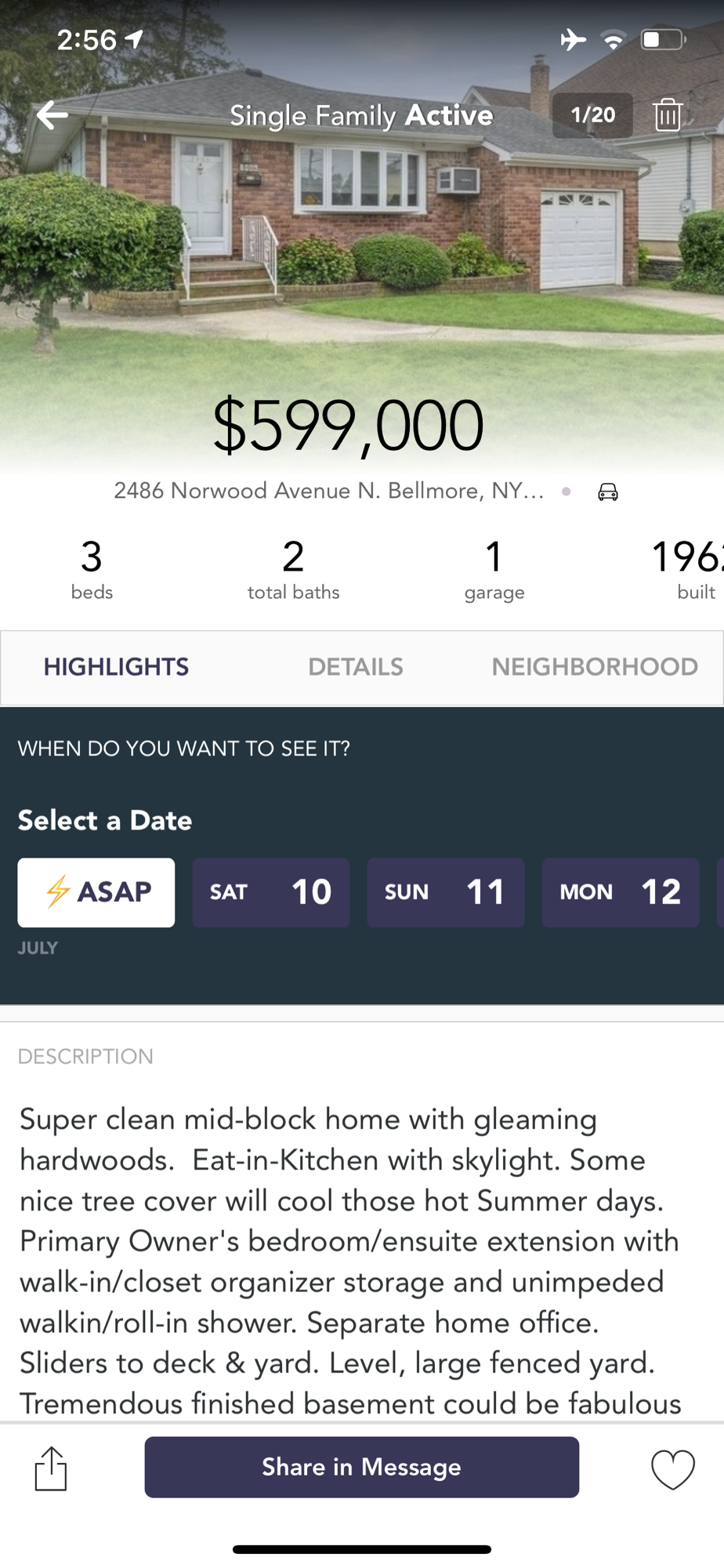This screenshot has height=1568, width=724.
Task: Tap Share in Message button
Action: pyautogui.click(x=362, y=1467)
